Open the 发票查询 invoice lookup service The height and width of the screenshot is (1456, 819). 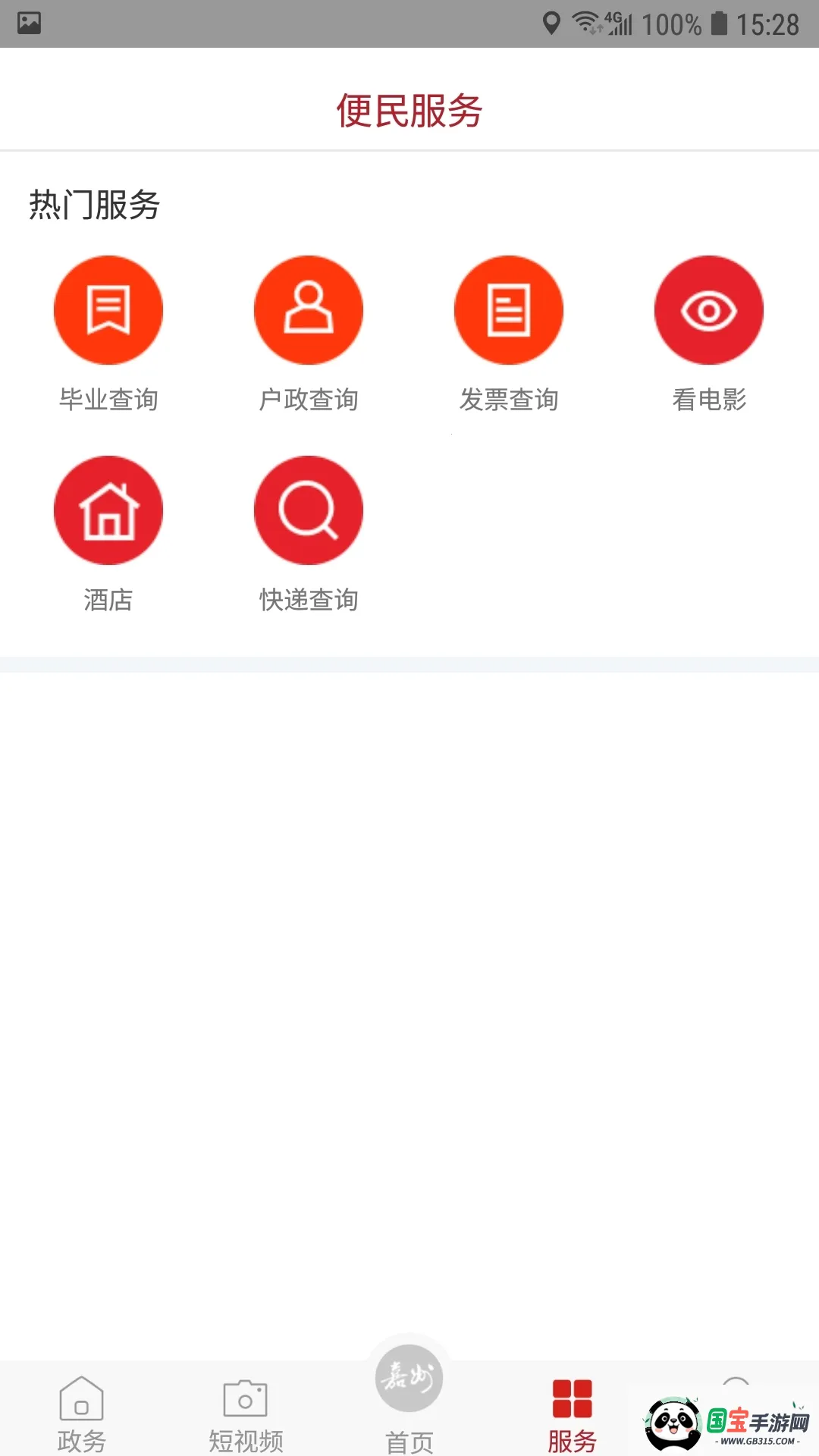click(509, 309)
